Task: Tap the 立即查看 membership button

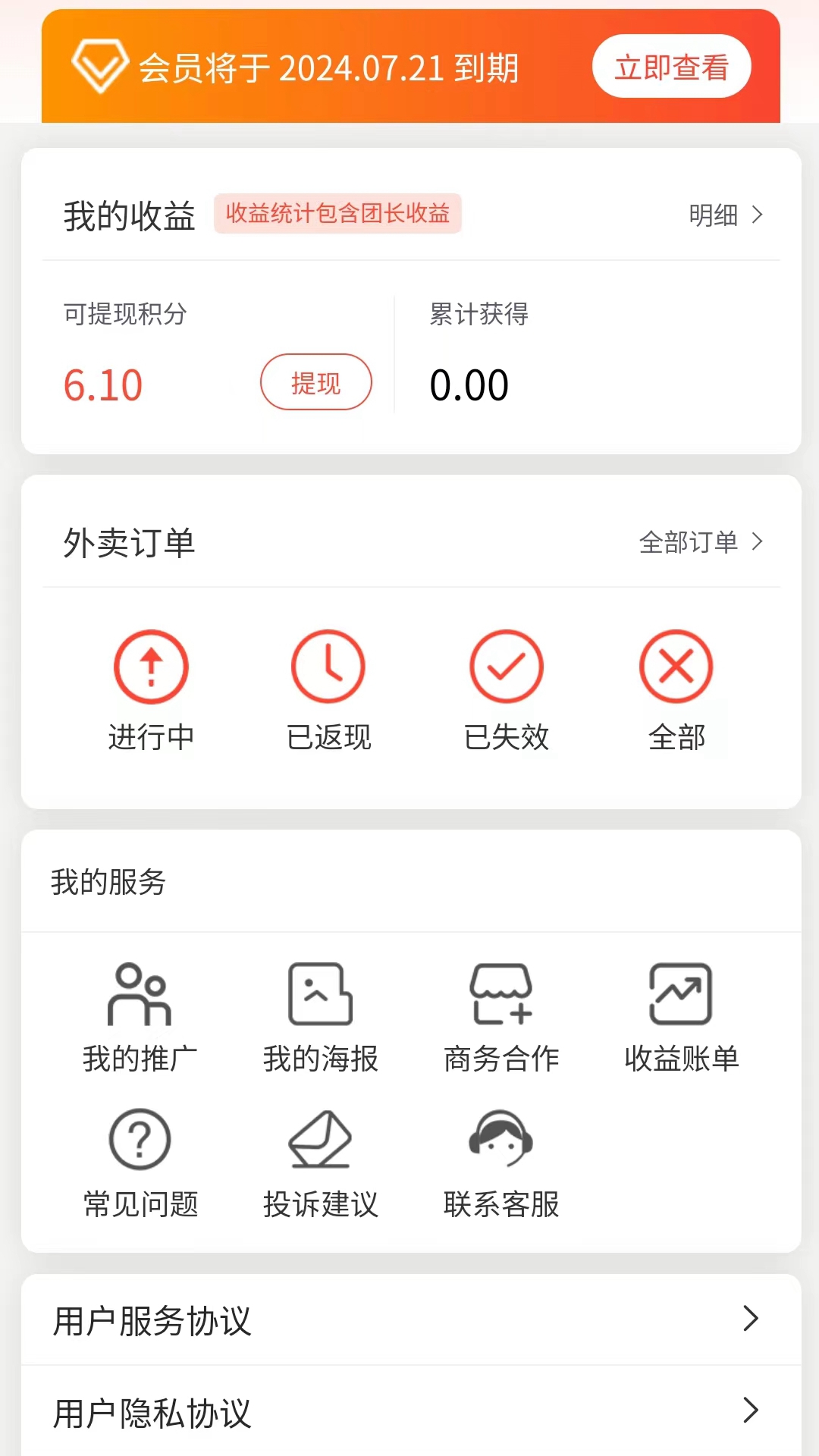Action: (671, 67)
